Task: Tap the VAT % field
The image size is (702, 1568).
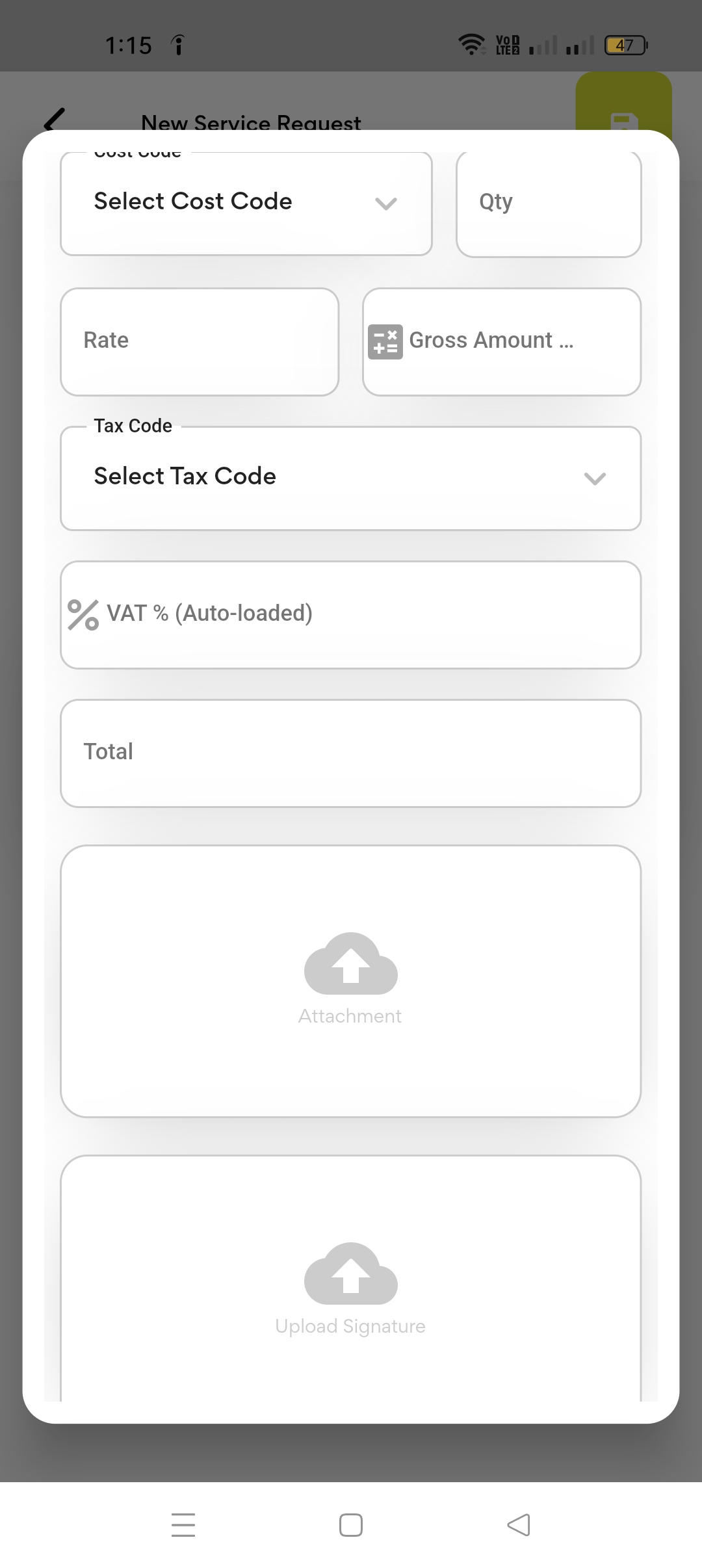Action: click(350, 614)
